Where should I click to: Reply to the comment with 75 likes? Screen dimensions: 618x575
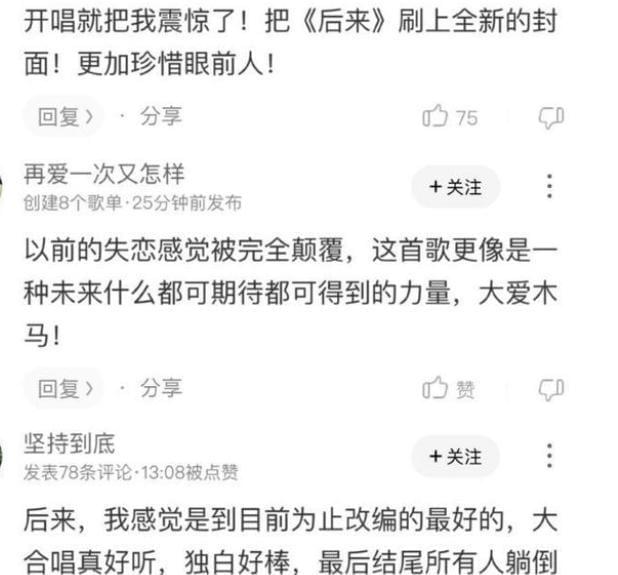[62, 117]
